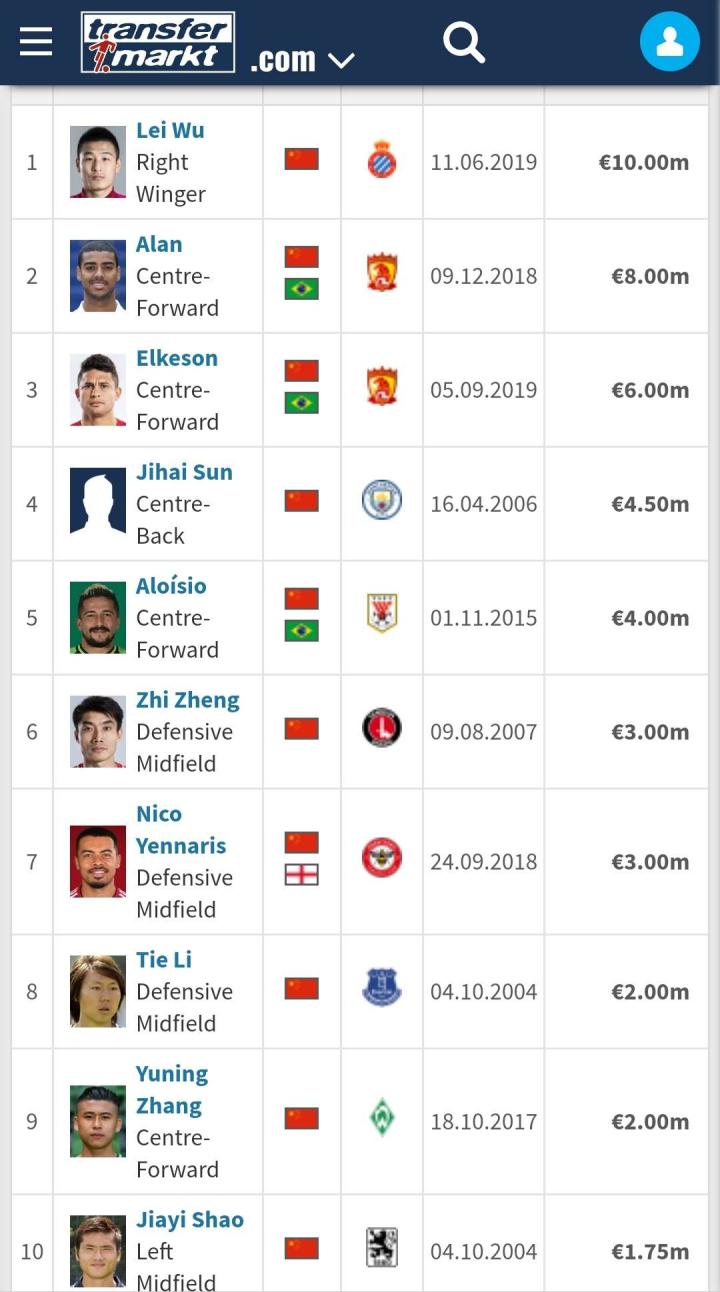Open Elkeson's player profile
Screen dimensions: 720x1292
pyautogui.click(x=176, y=358)
